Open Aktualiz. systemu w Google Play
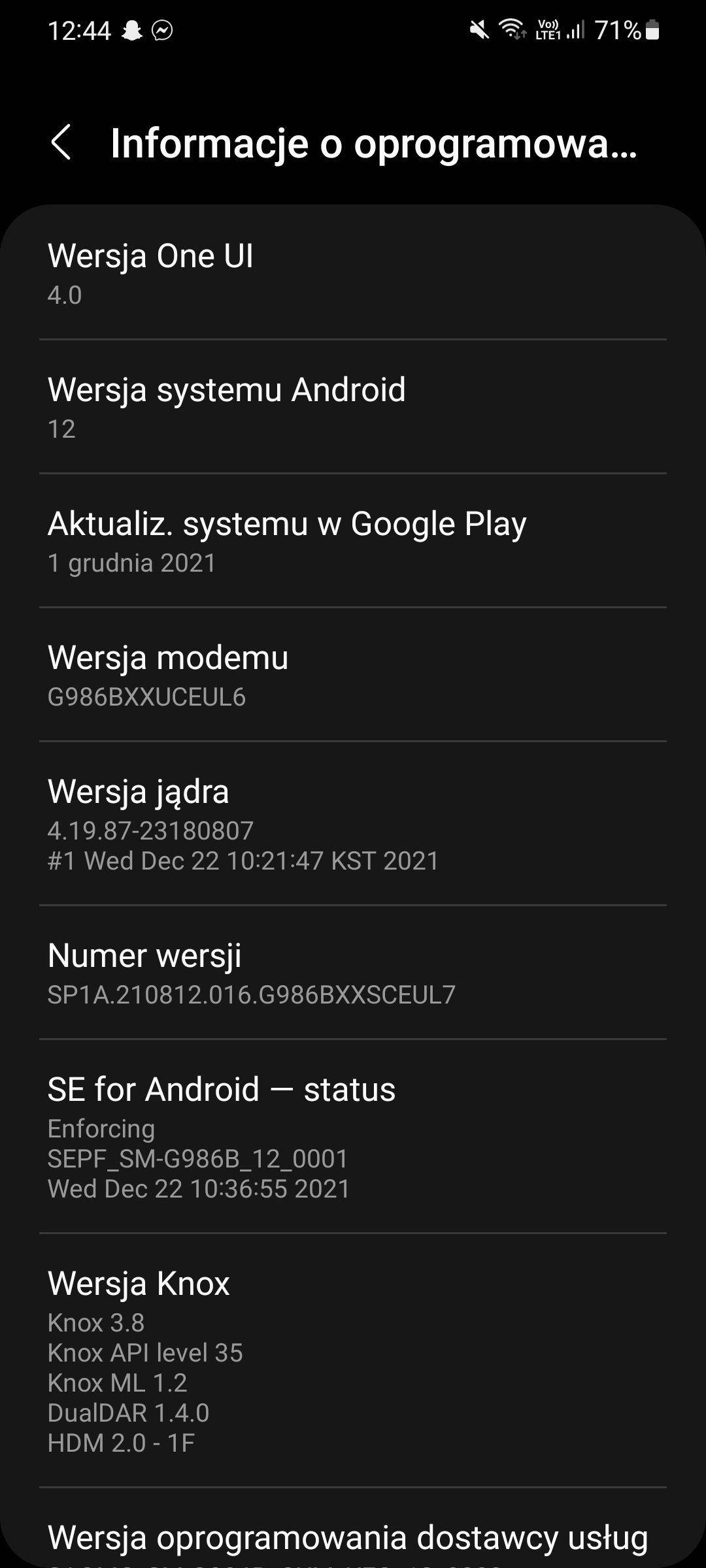Viewport: 706px width, 1568px height. coord(353,540)
